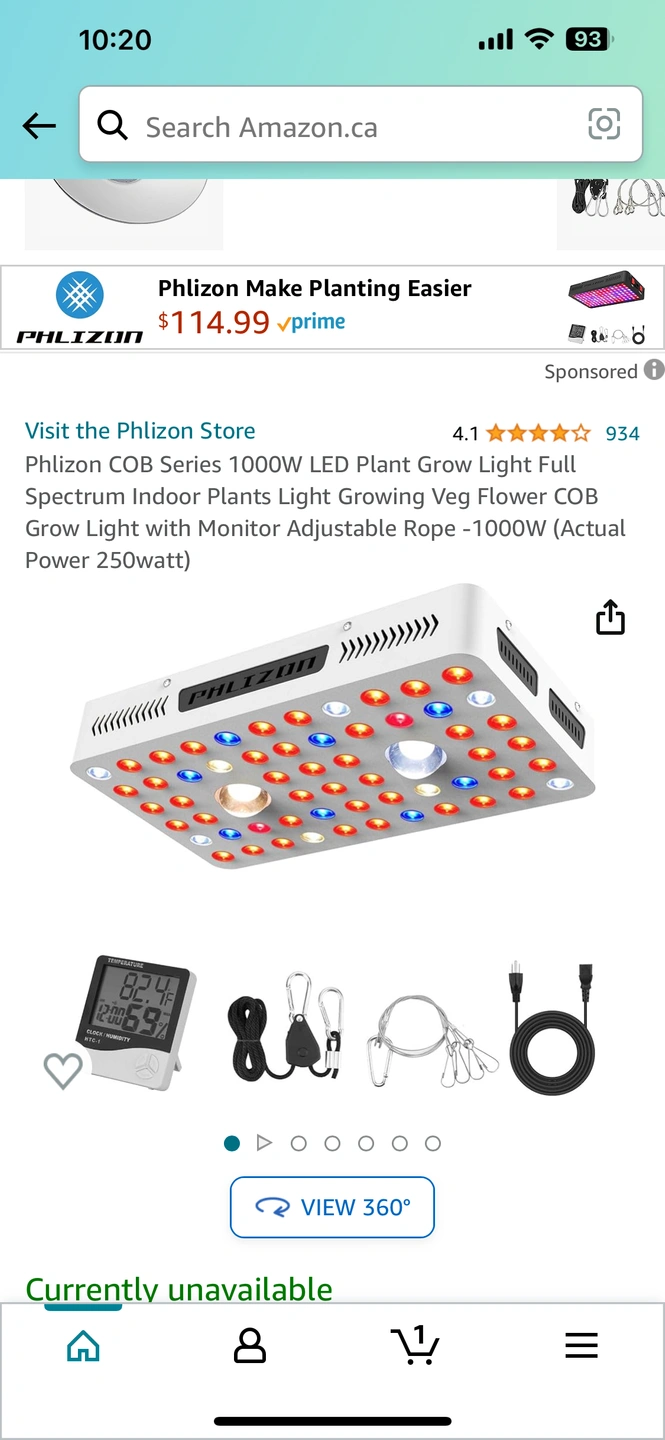This screenshot has height=1440, width=665.
Task: Tap the Sponsored info icon
Action: coord(654,370)
